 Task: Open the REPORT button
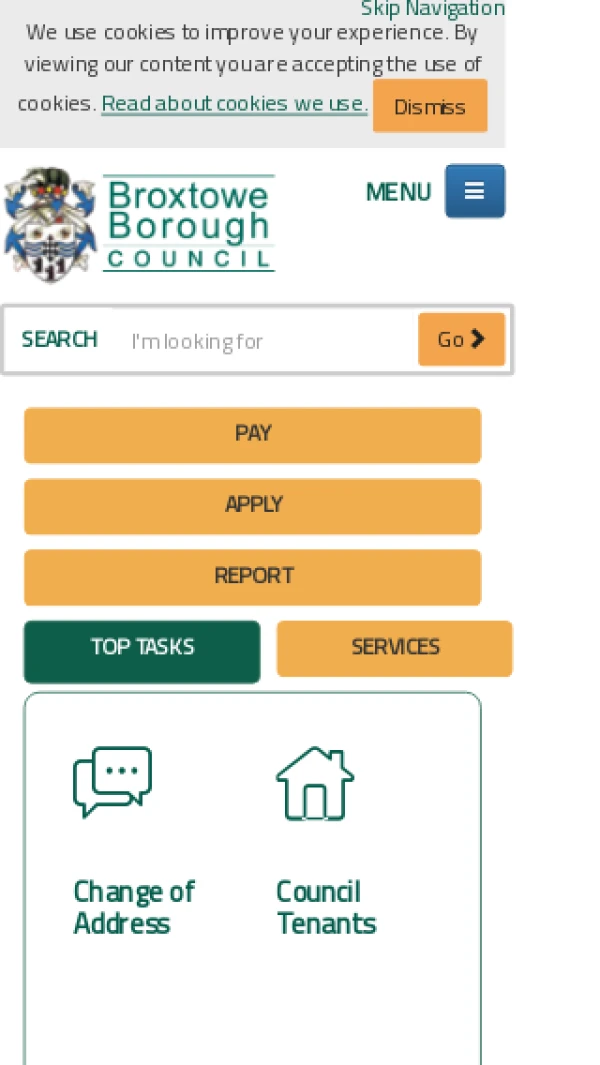253,576
